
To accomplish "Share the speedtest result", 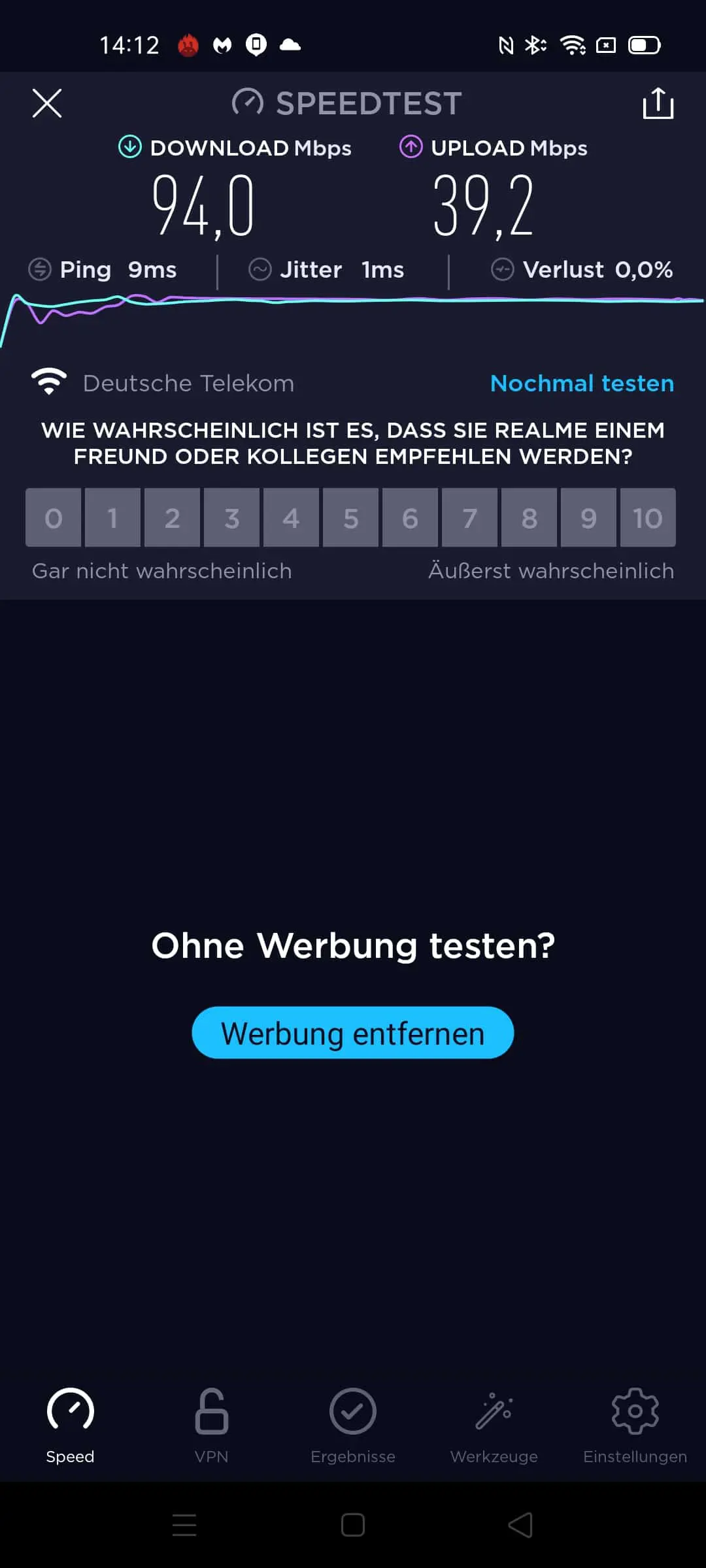I will tap(658, 103).
